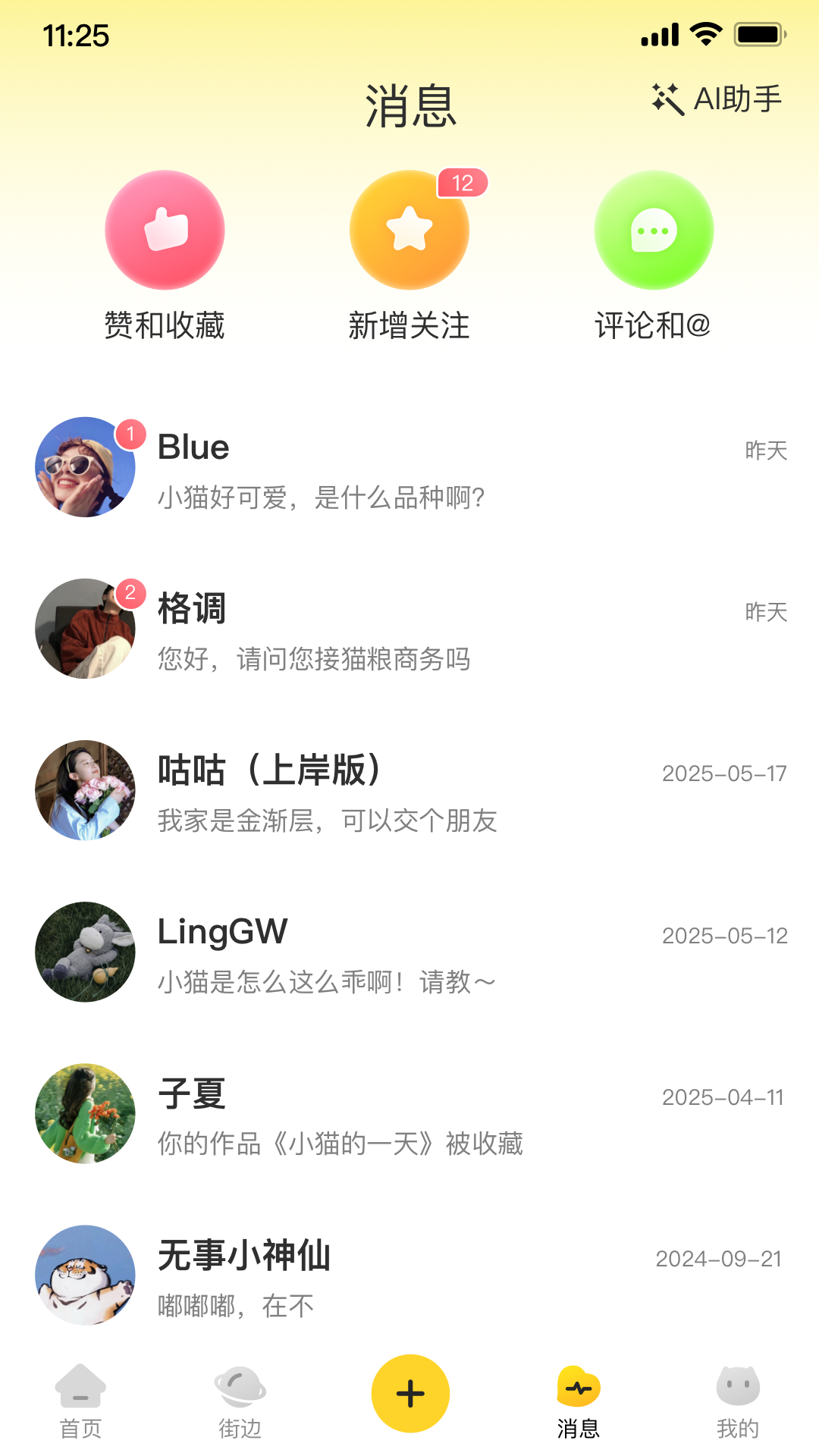This screenshot has height=1456, width=819.
Task: Open the 街边 planet tab icon
Action: coord(244,1388)
